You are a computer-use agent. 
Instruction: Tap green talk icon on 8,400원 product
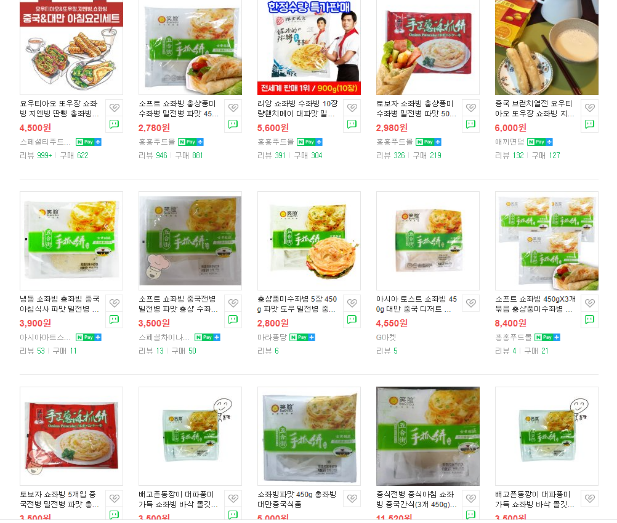click(589, 321)
